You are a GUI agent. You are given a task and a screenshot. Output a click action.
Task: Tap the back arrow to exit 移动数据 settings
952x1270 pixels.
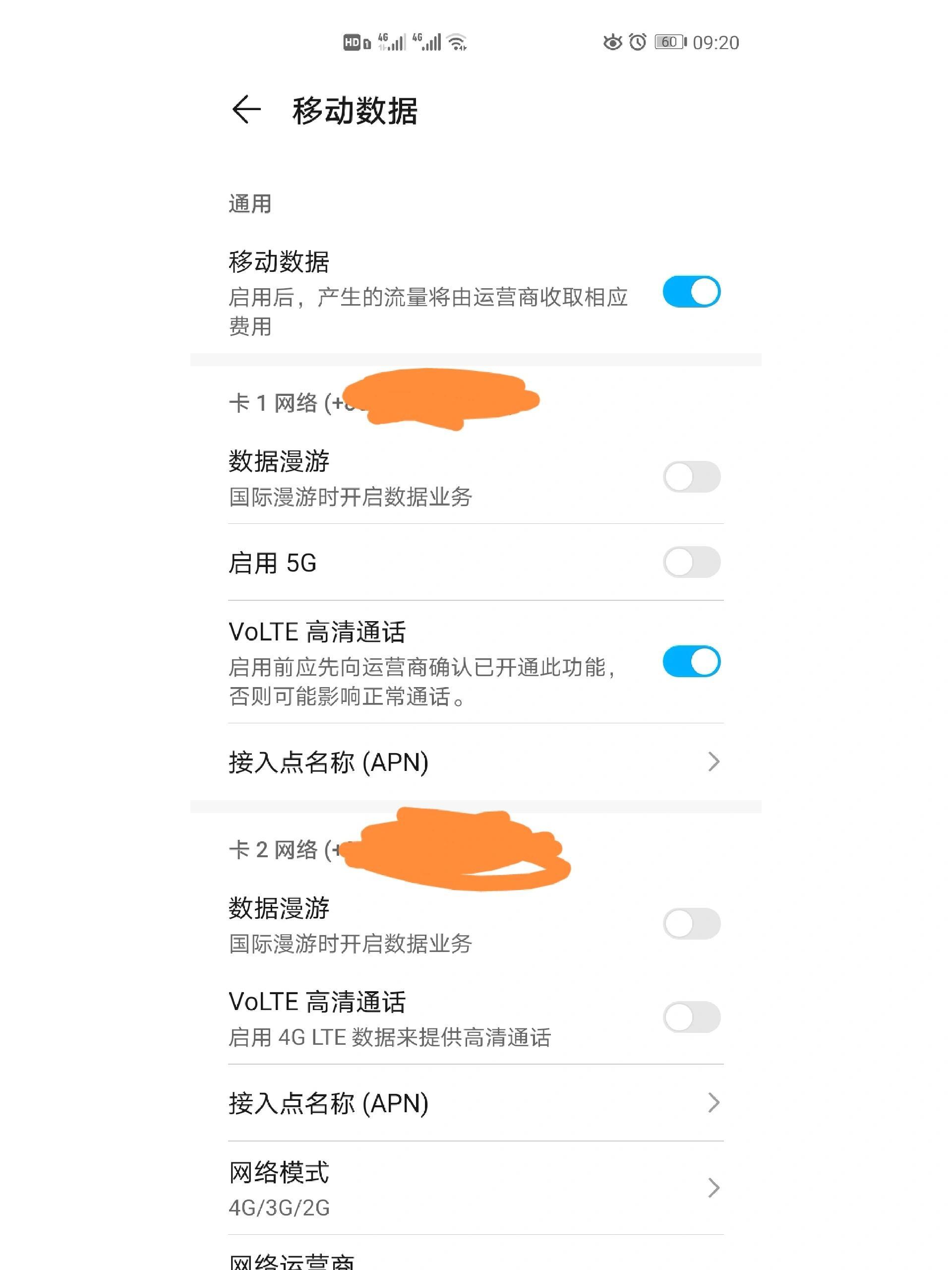[x=249, y=110]
